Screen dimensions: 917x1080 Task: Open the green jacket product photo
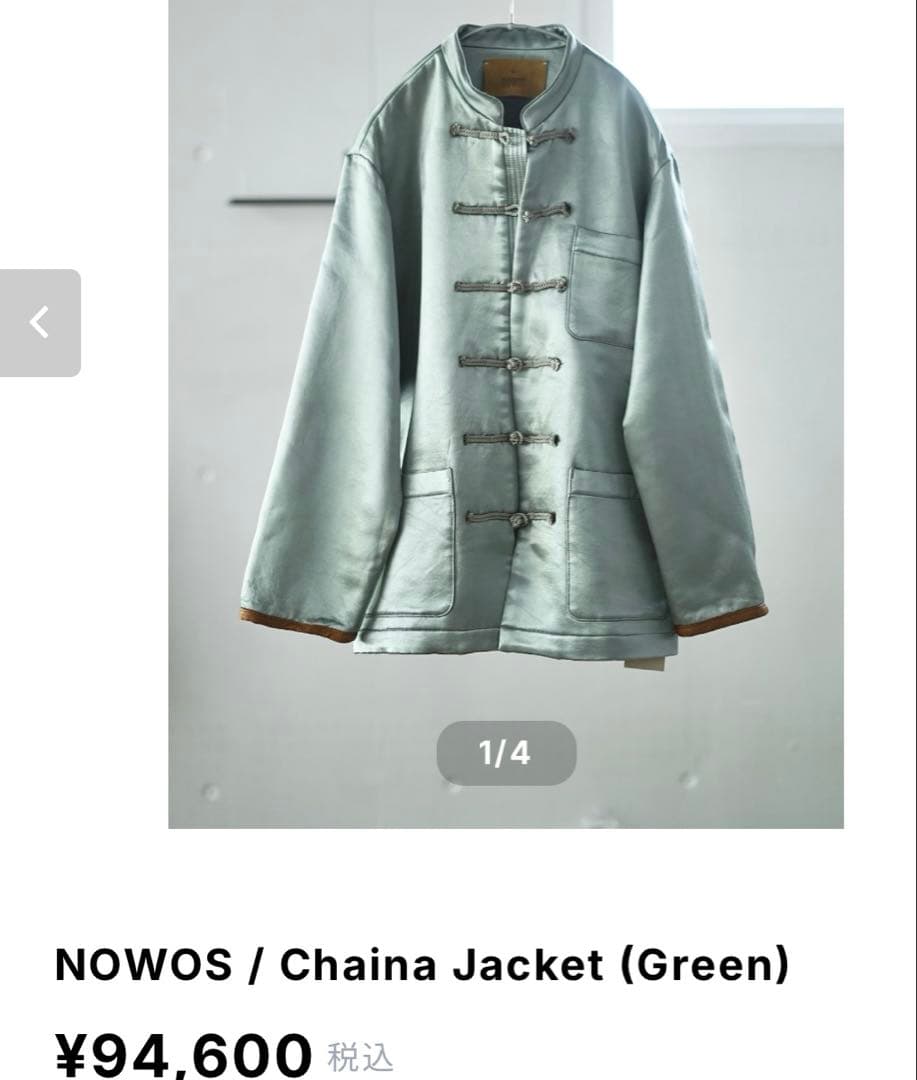[505, 380]
